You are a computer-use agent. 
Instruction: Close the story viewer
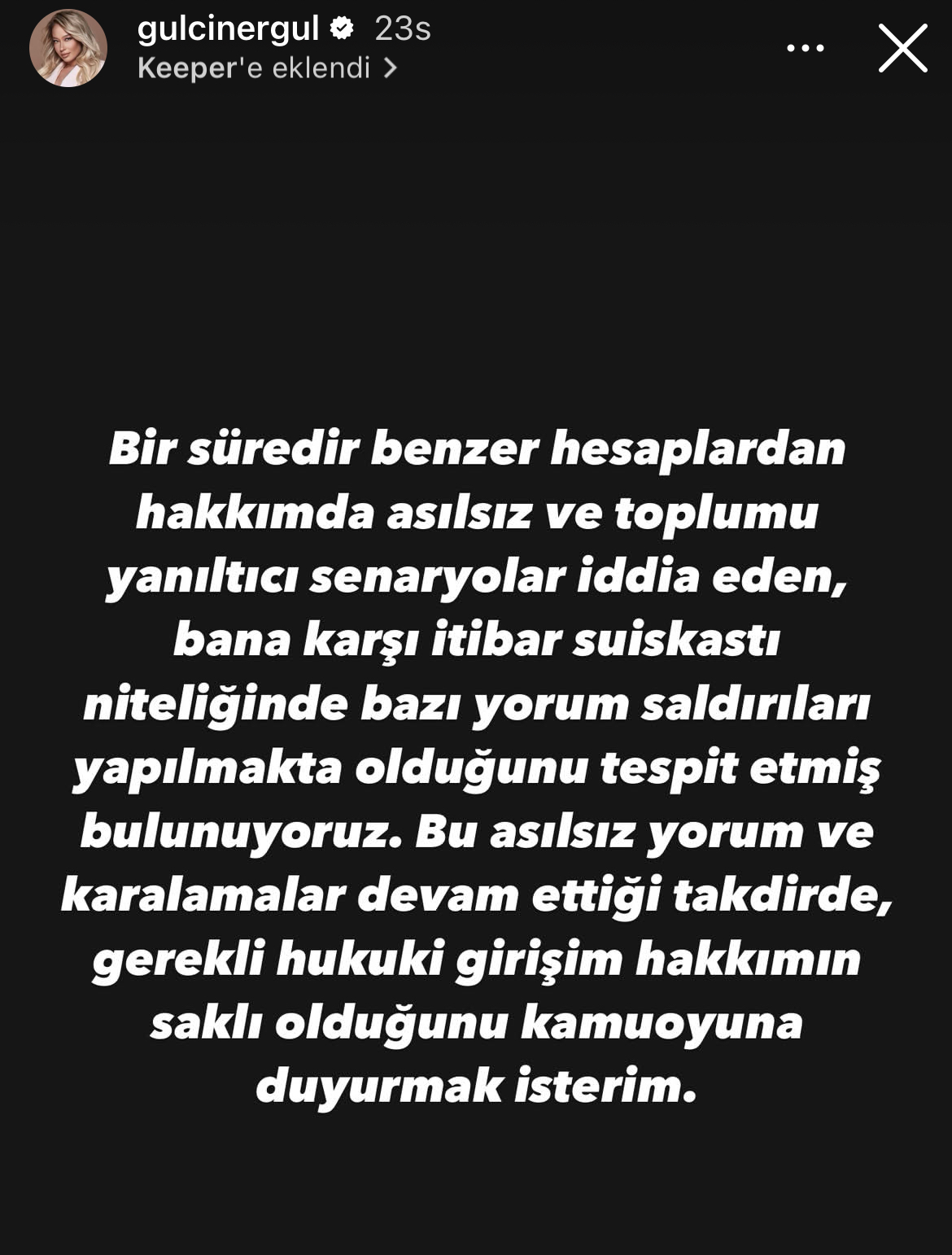click(x=902, y=48)
